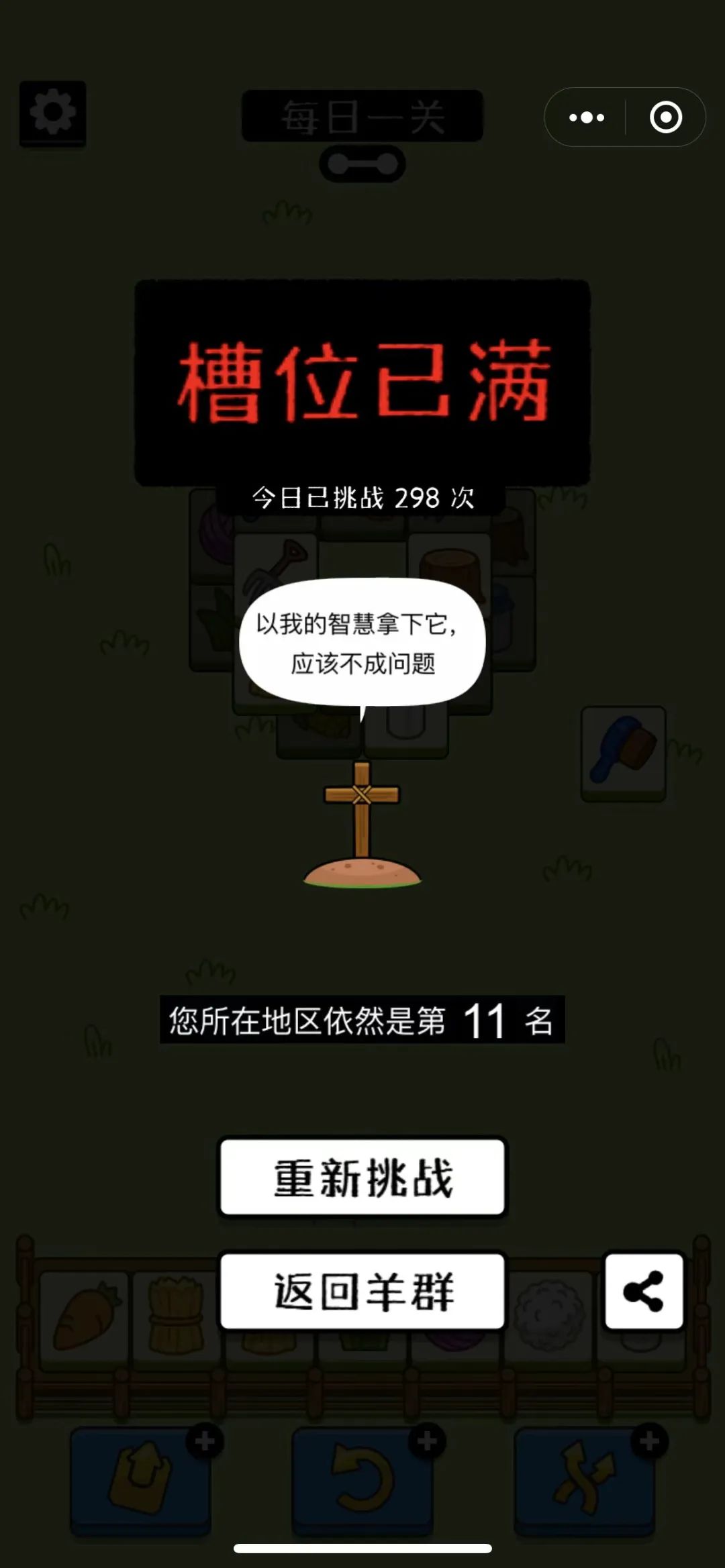
Task: Close the mini program with the circle button
Action: [x=665, y=117]
